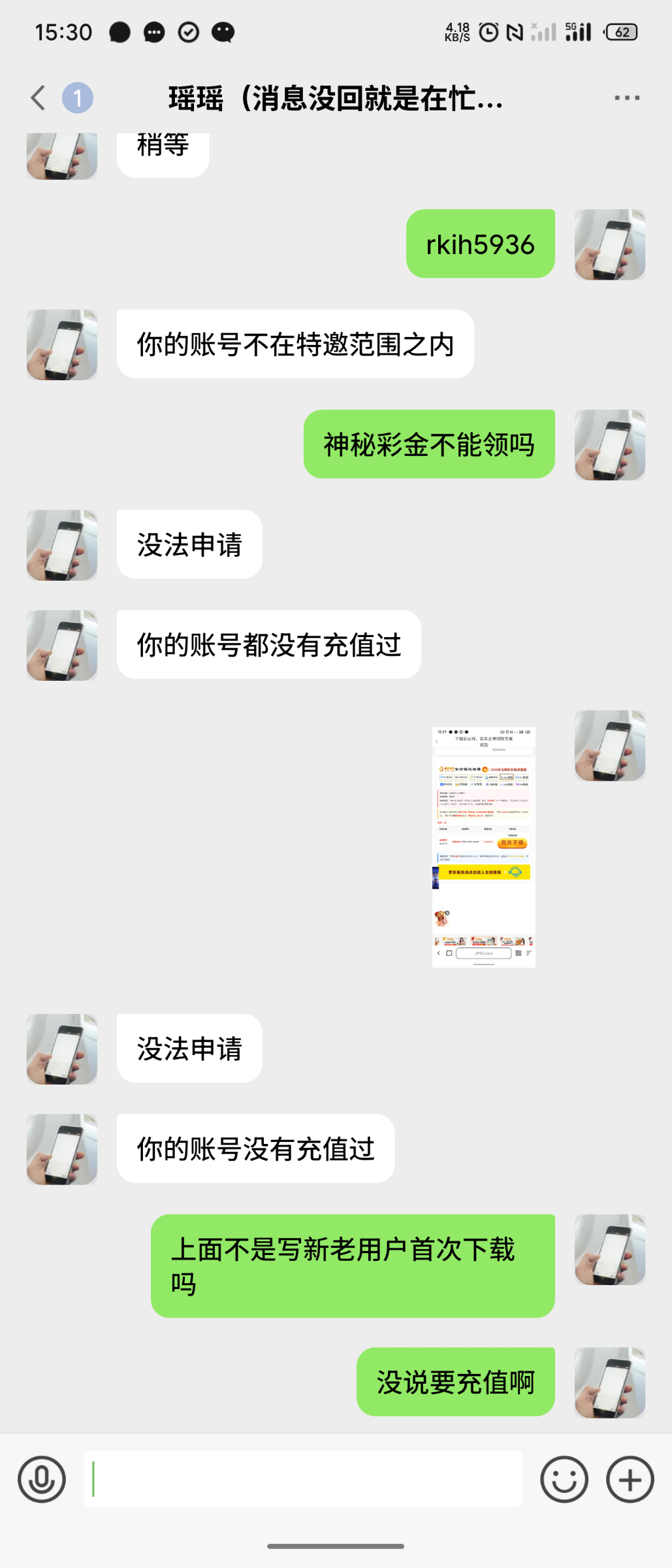
Task: Open contact avatar beside 没法申请 above screenshot
Action: click(62, 545)
